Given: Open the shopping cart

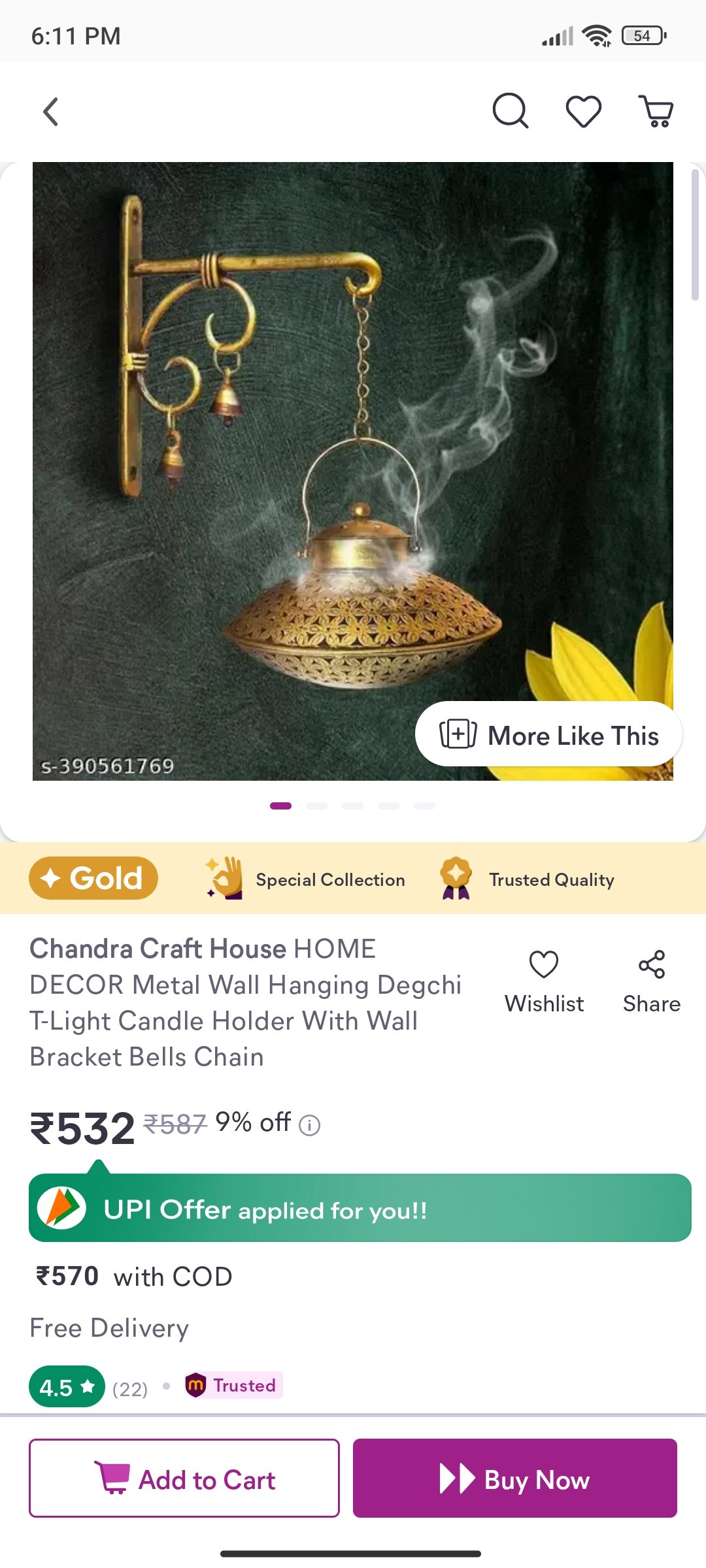Looking at the screenshot, I should [656, 111].
